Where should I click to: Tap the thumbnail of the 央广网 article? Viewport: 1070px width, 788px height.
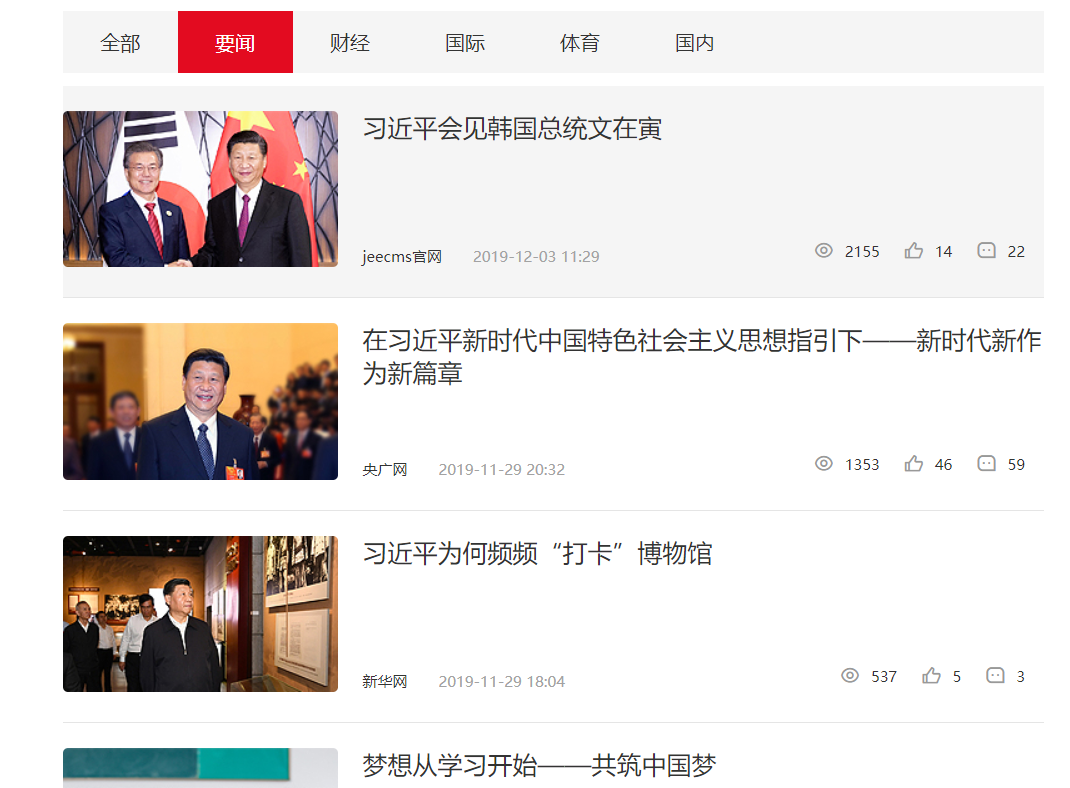pos(200,401)
